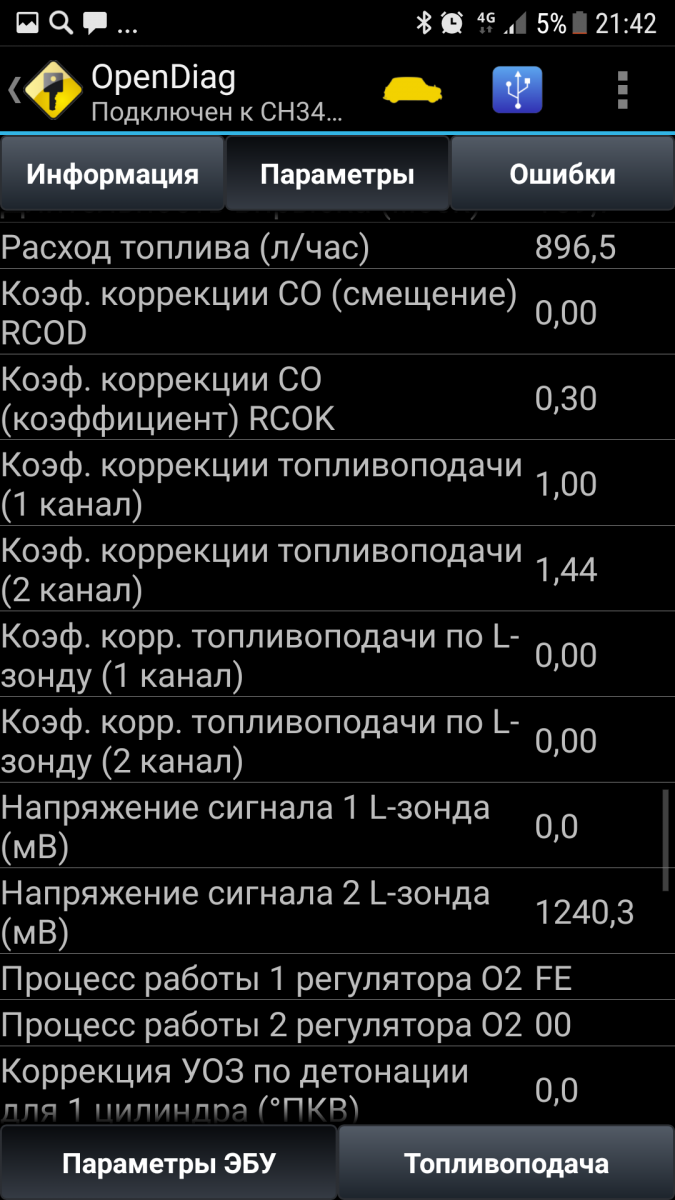Image resolution: width=675 pixels, height=1200 pixels.
Task: Switch to the Информация tab
Action: pos(112,175)
